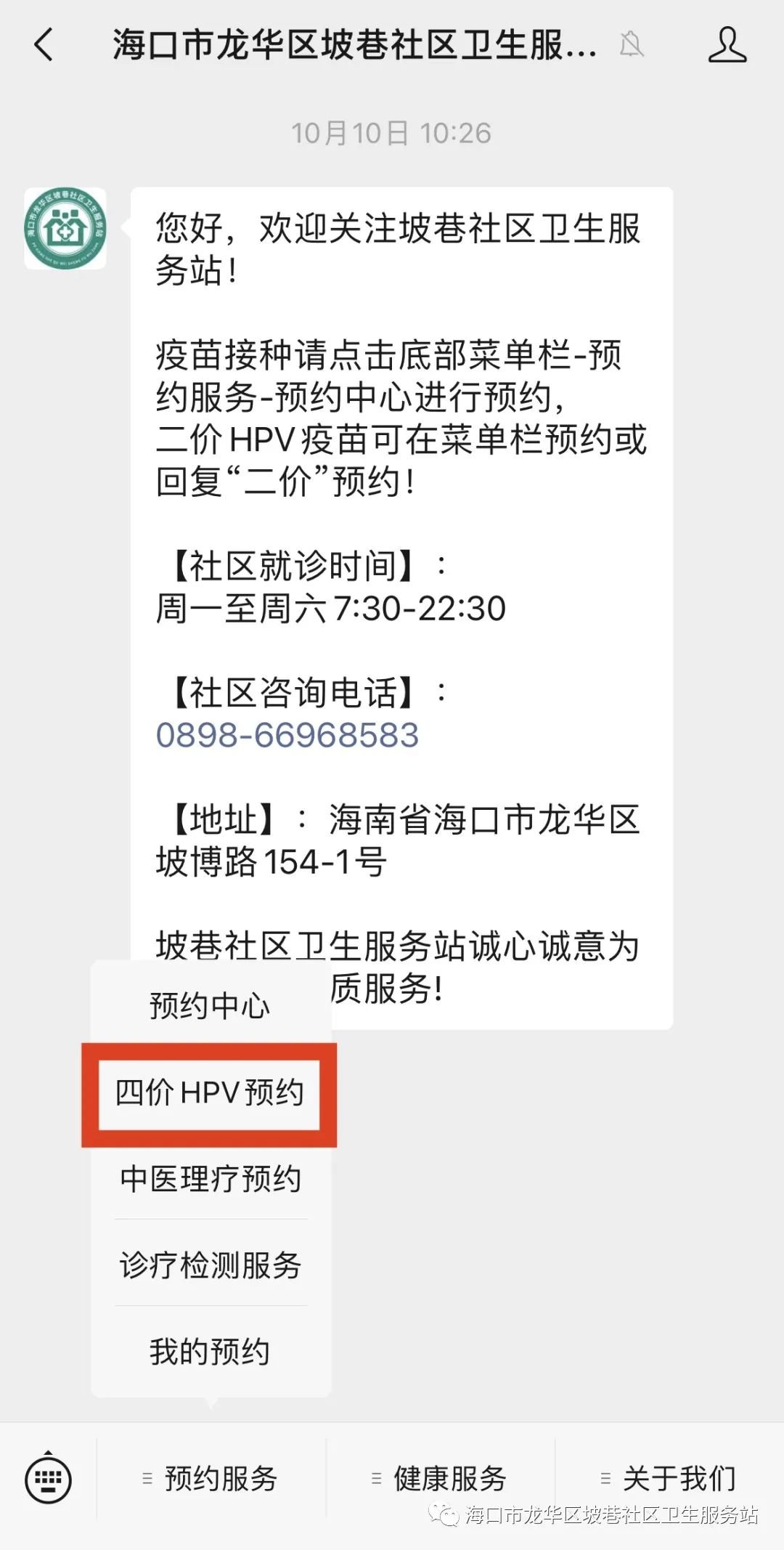Expand the 健康服务 menu
784x1550 pixels.
click(440, 1479)
